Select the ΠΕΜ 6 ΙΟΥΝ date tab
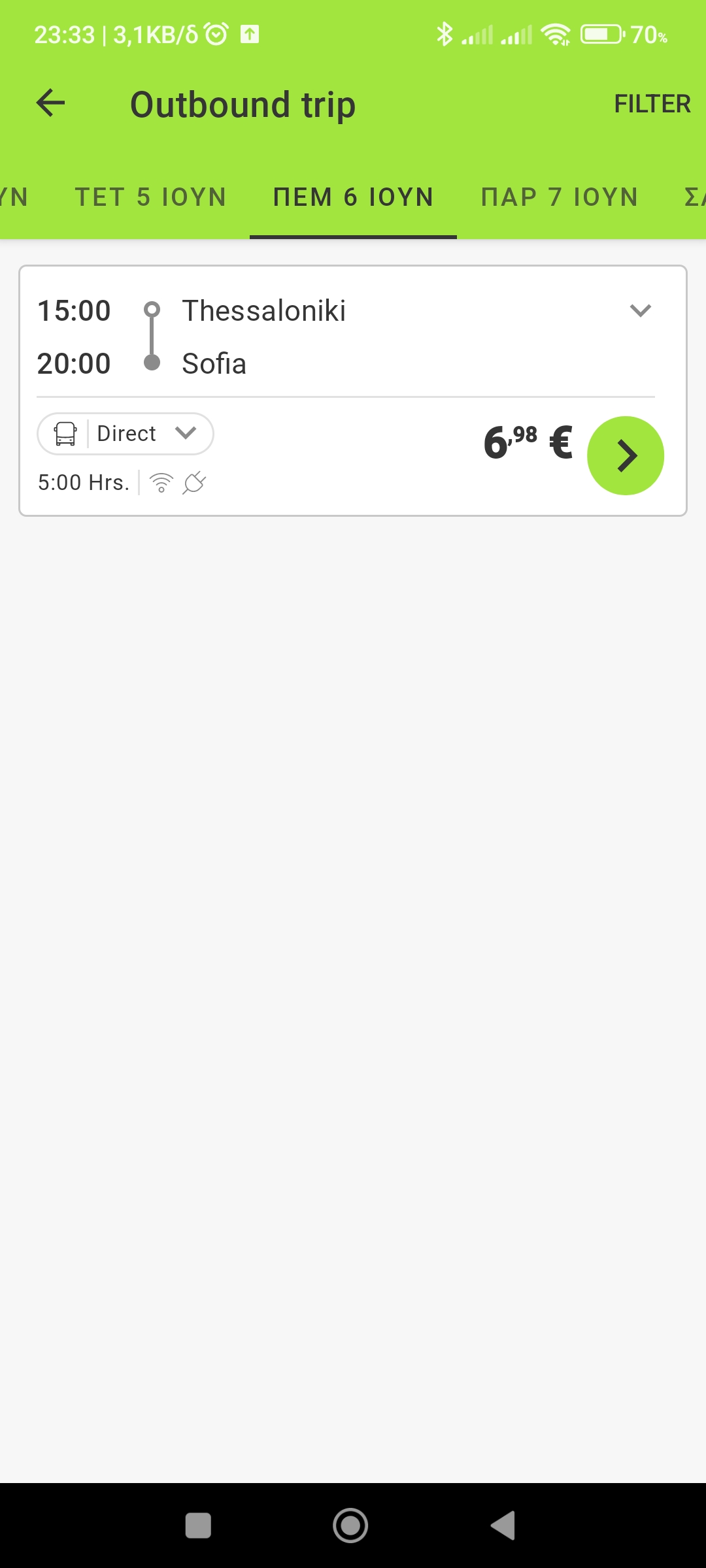The width and height of the screenshot is (706, 1568). click(x=353, y=197)
